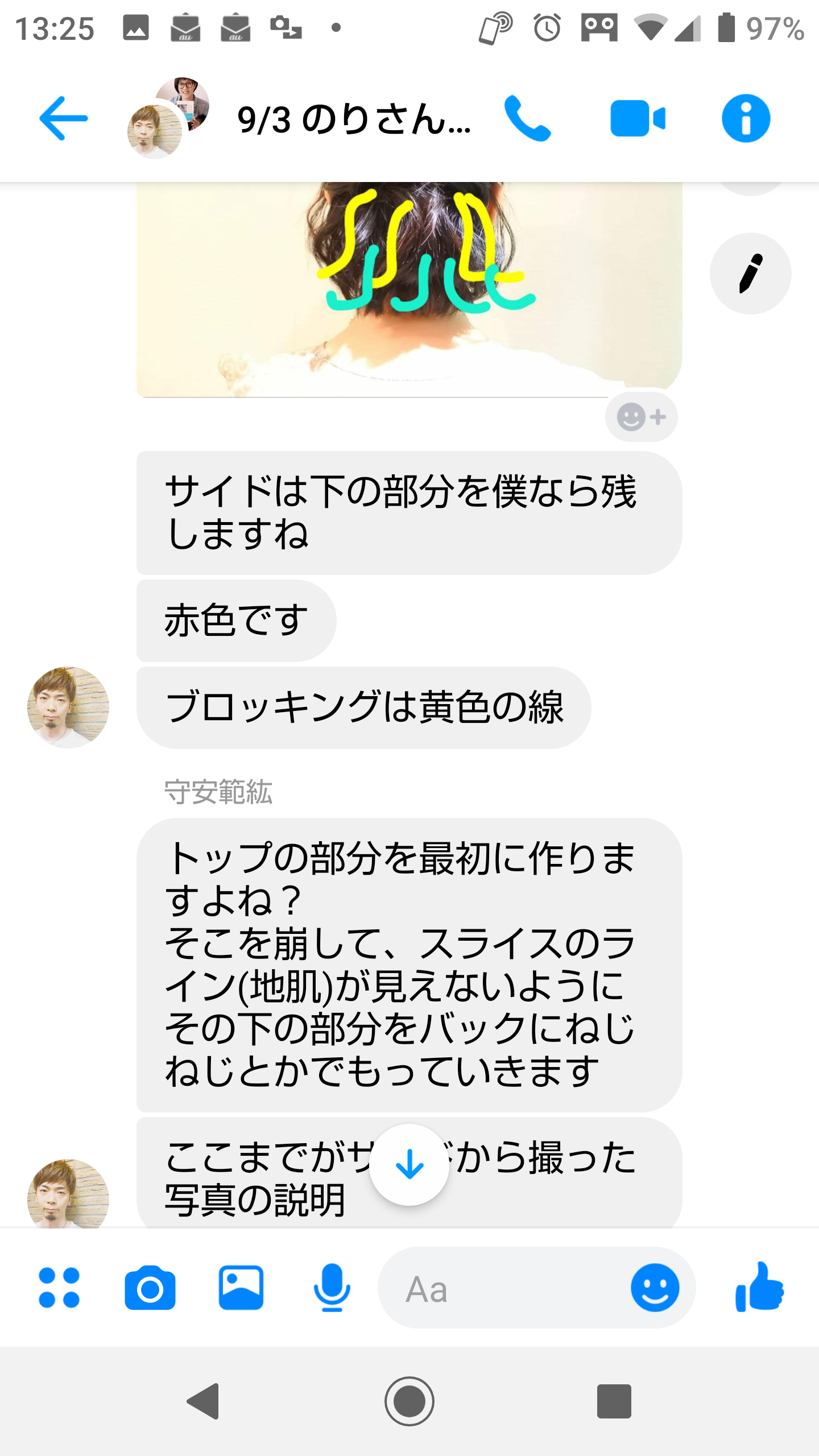Open conversation info details
Screen dimensions: 819x1456
coord(746,118)
